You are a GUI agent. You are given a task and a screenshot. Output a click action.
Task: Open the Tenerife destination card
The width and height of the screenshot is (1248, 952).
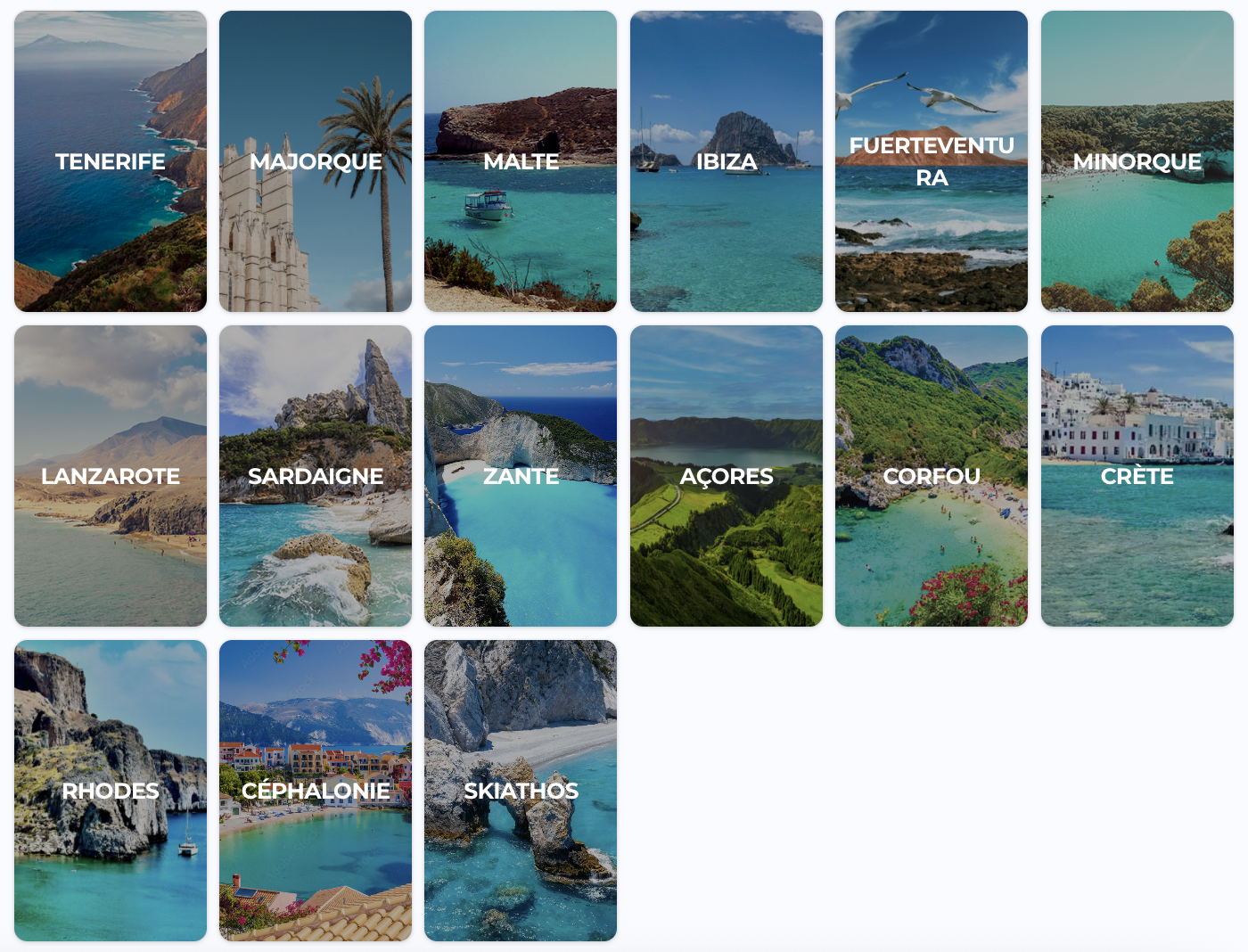point(111,161)
